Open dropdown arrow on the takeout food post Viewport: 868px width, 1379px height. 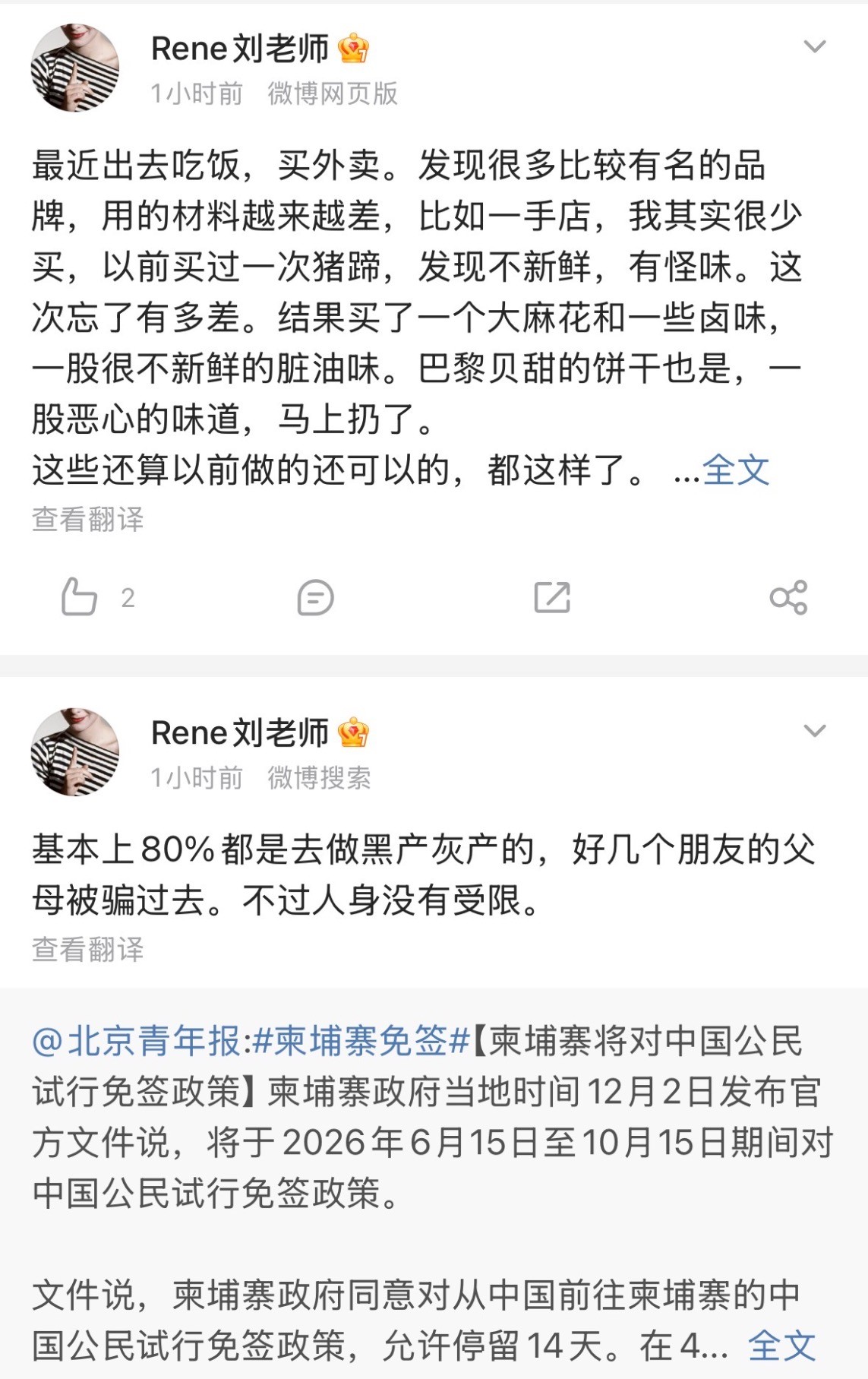pos(814,47)
